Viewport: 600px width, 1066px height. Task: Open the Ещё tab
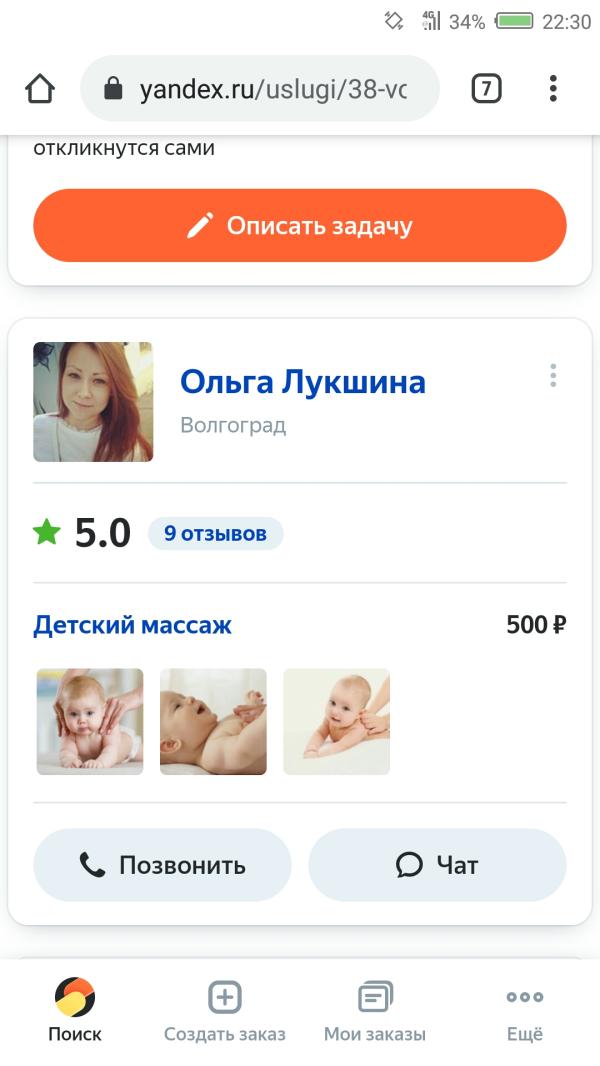pos(525,1010)
